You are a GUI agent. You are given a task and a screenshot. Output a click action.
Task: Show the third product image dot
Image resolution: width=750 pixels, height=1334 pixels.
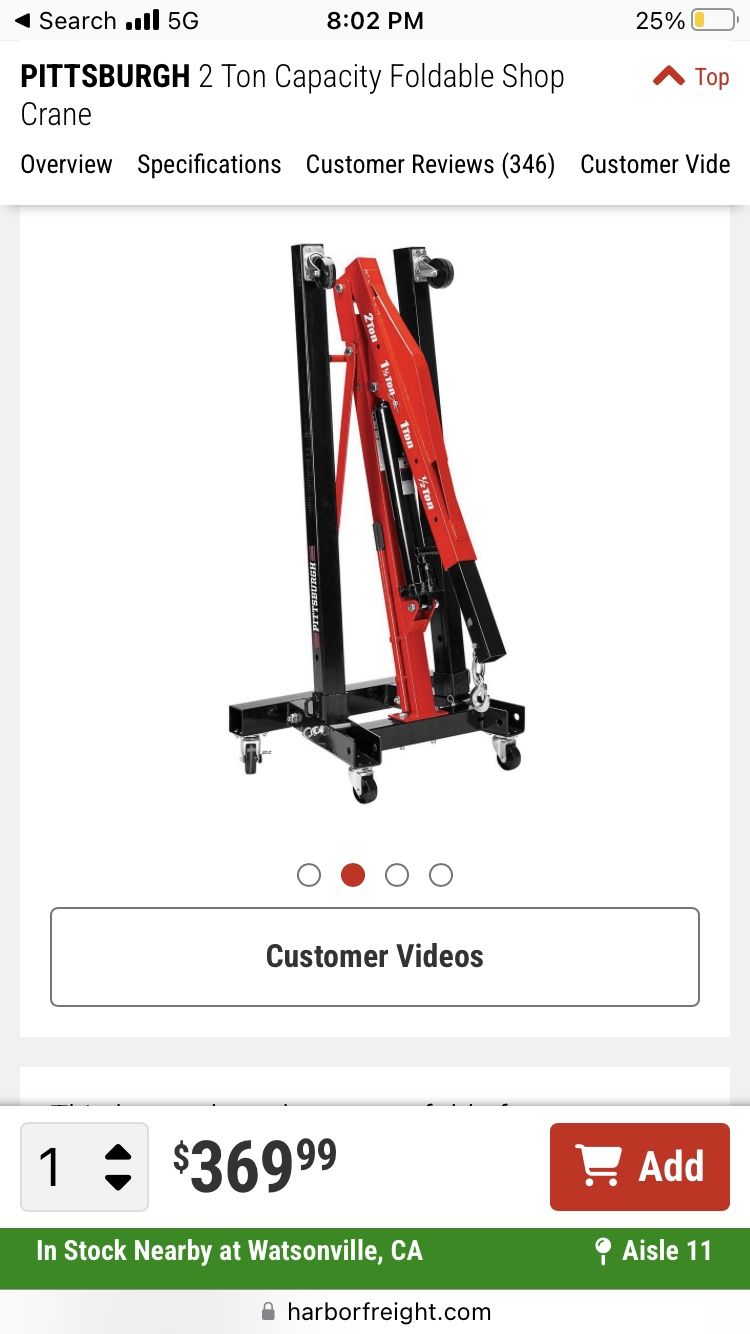[x=397, y=875]
